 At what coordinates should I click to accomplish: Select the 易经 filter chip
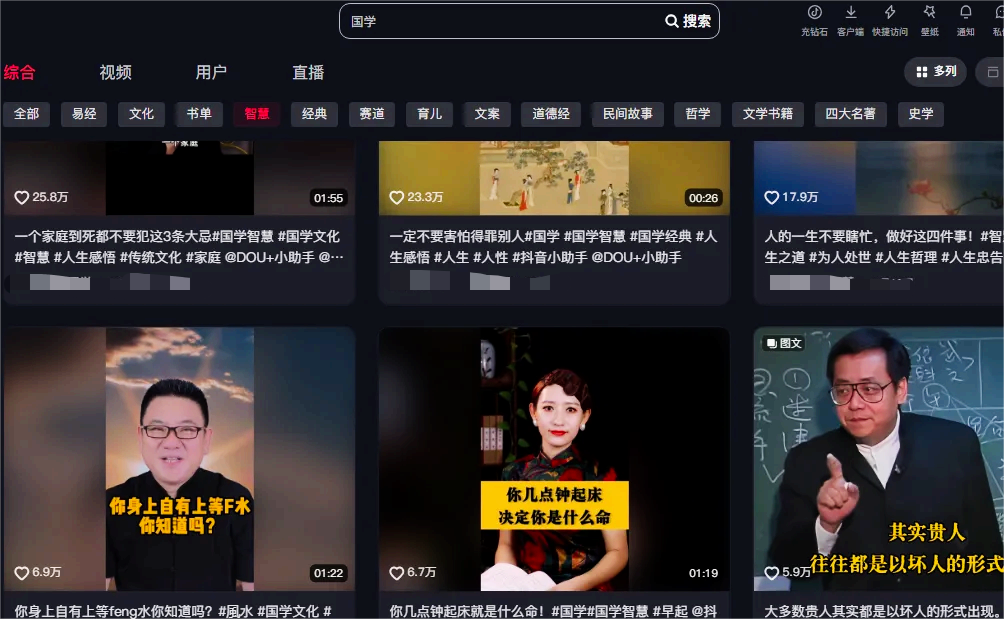84,114
